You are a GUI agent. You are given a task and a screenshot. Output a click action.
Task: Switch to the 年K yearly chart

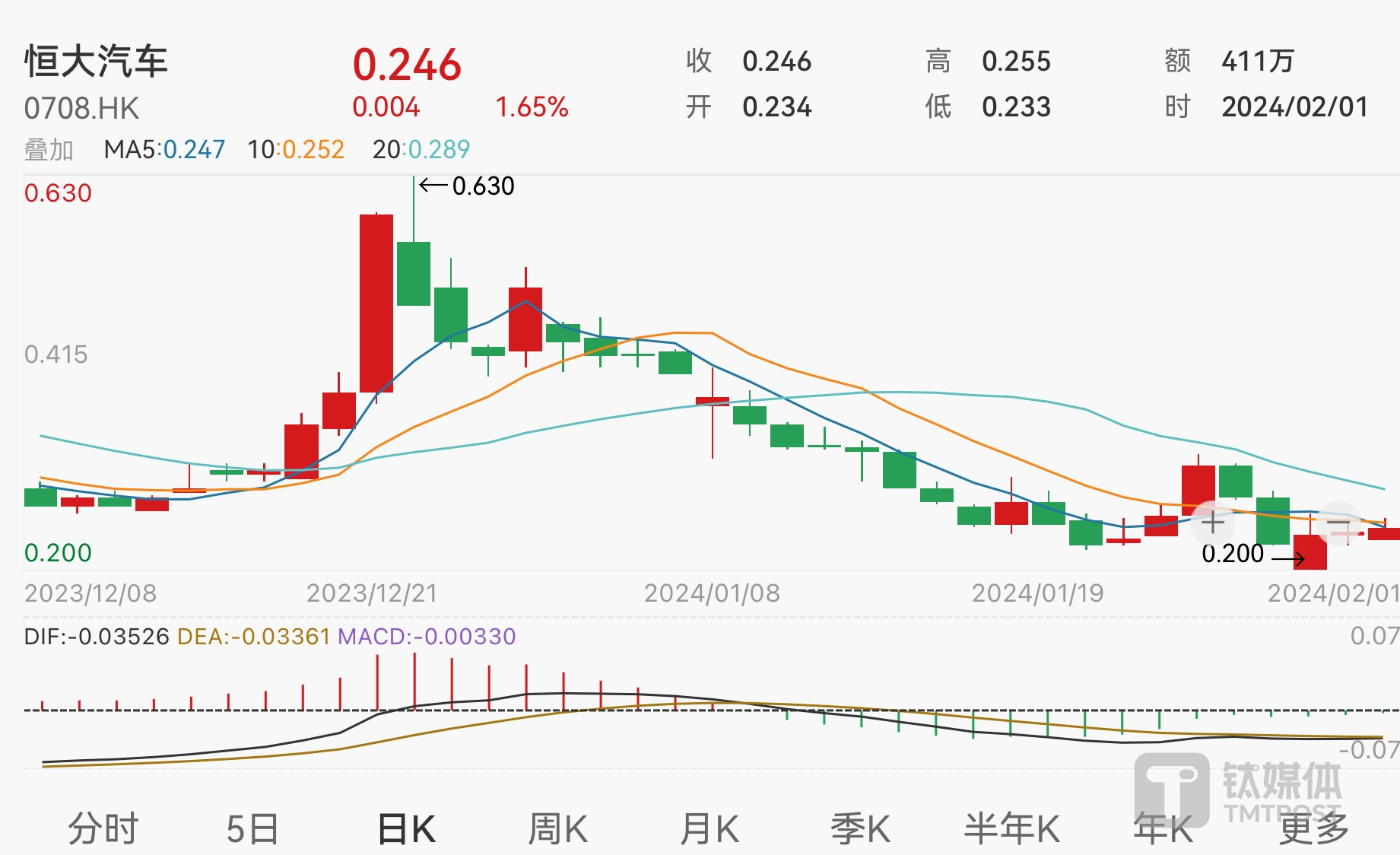pyautogui.click(x=1163, y=828)
